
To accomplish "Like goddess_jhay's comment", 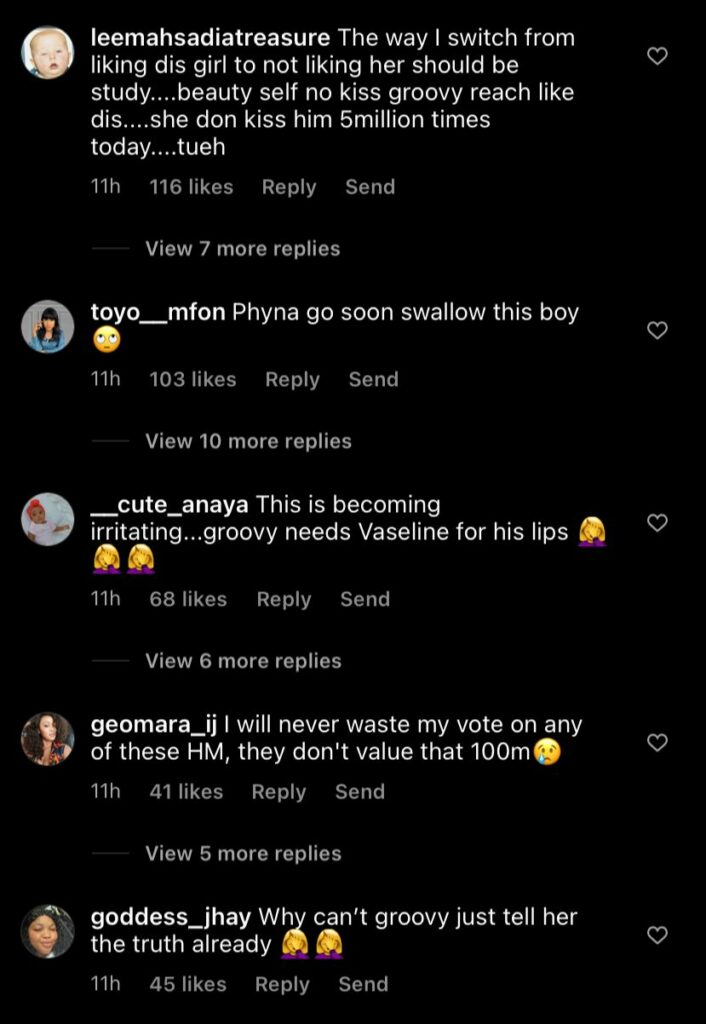I will point(657,935).
